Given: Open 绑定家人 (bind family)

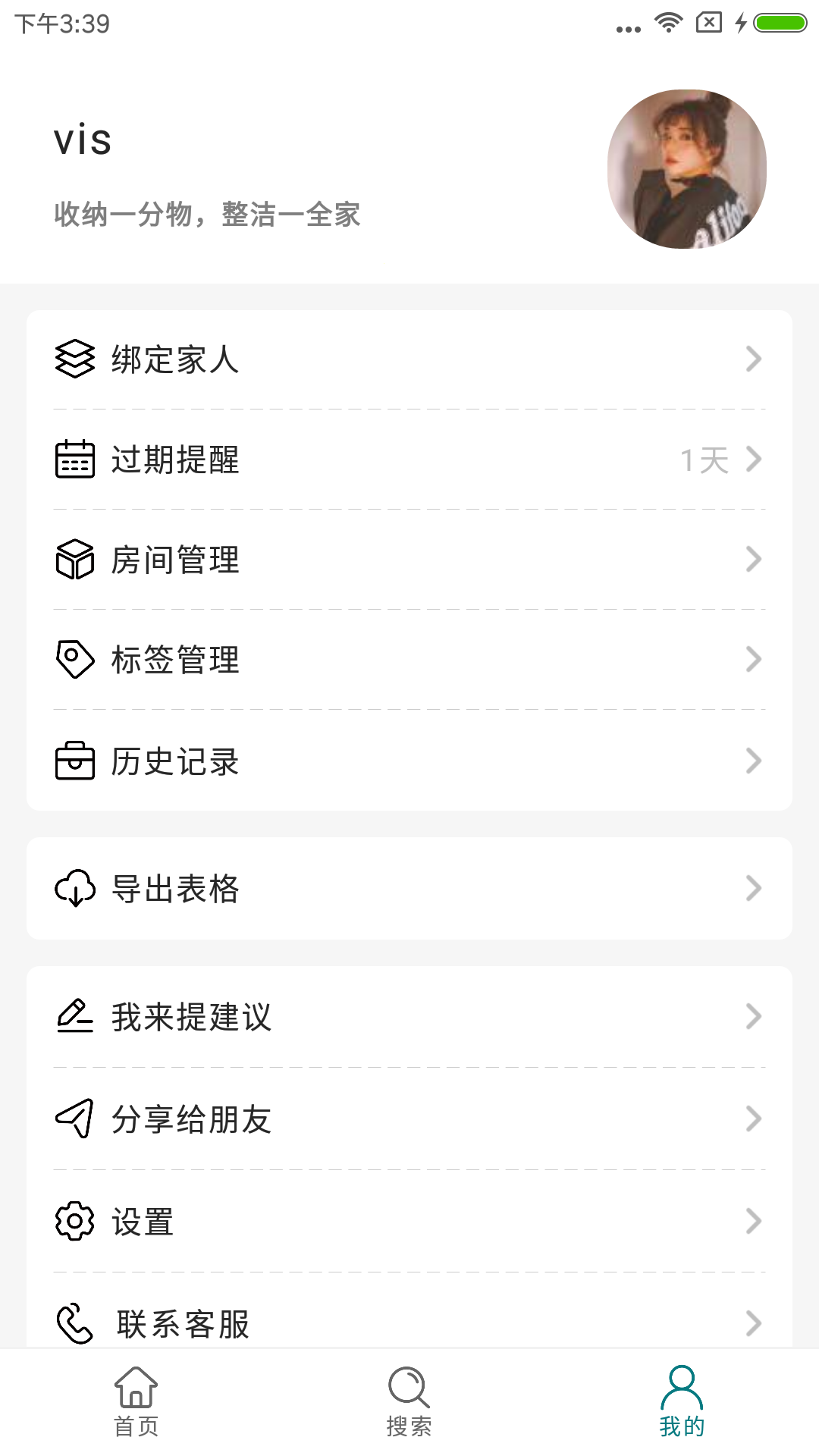Looking at the screenshot, I should point(409,359).
